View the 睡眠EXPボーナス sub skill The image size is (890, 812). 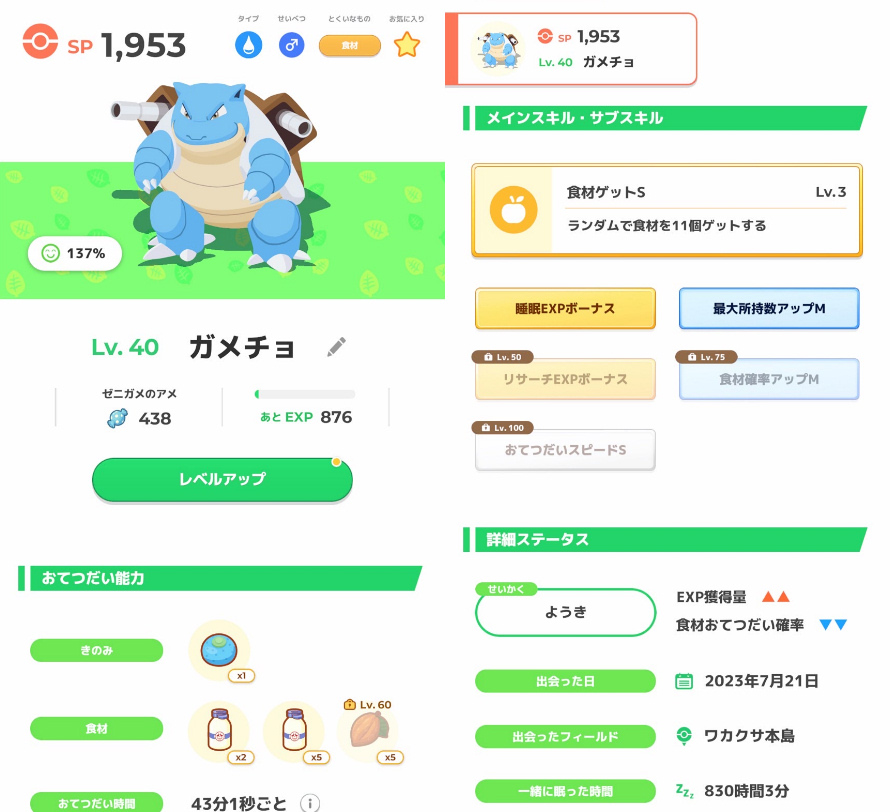coord(565,309)
